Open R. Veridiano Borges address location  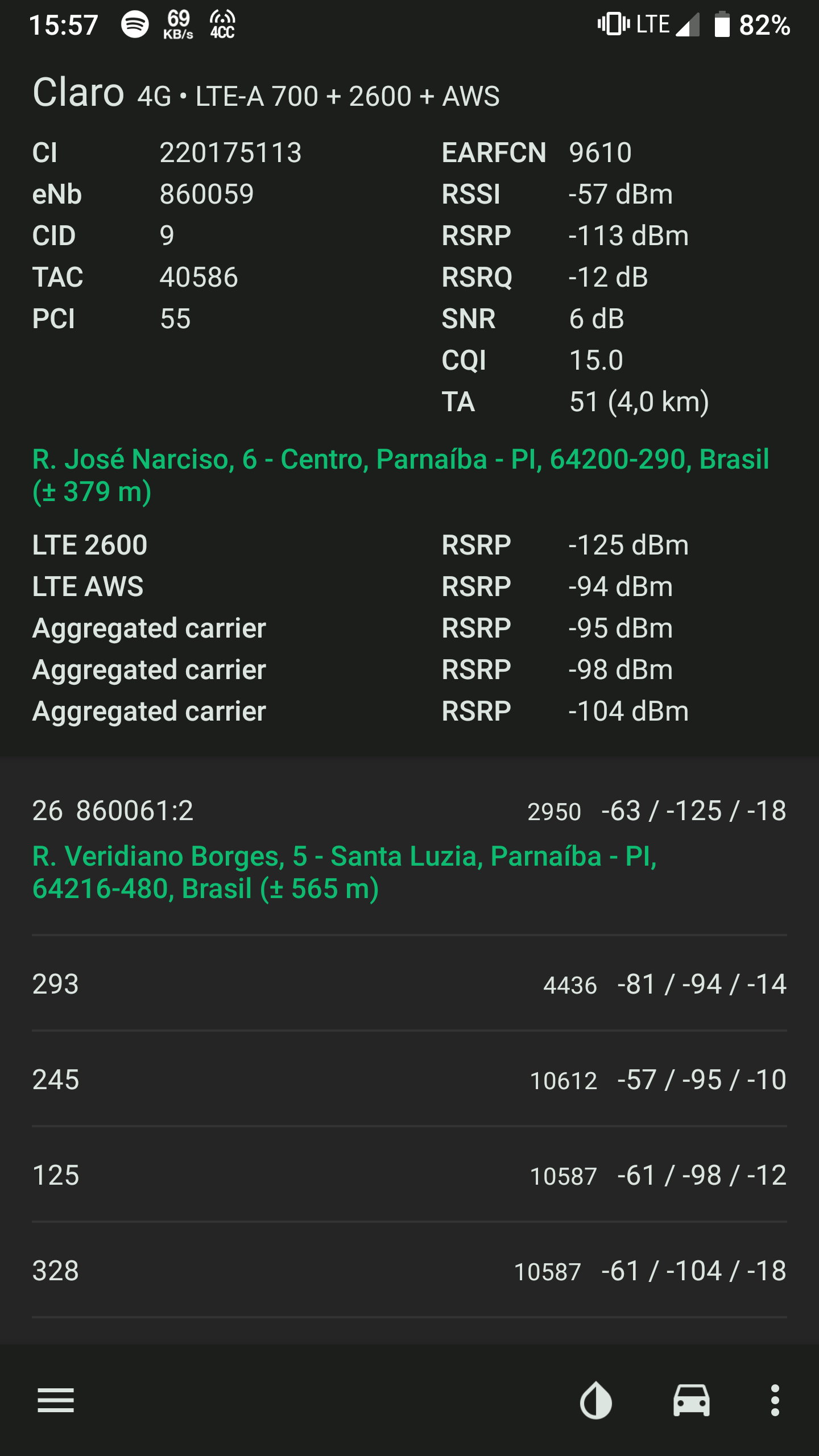345,872
